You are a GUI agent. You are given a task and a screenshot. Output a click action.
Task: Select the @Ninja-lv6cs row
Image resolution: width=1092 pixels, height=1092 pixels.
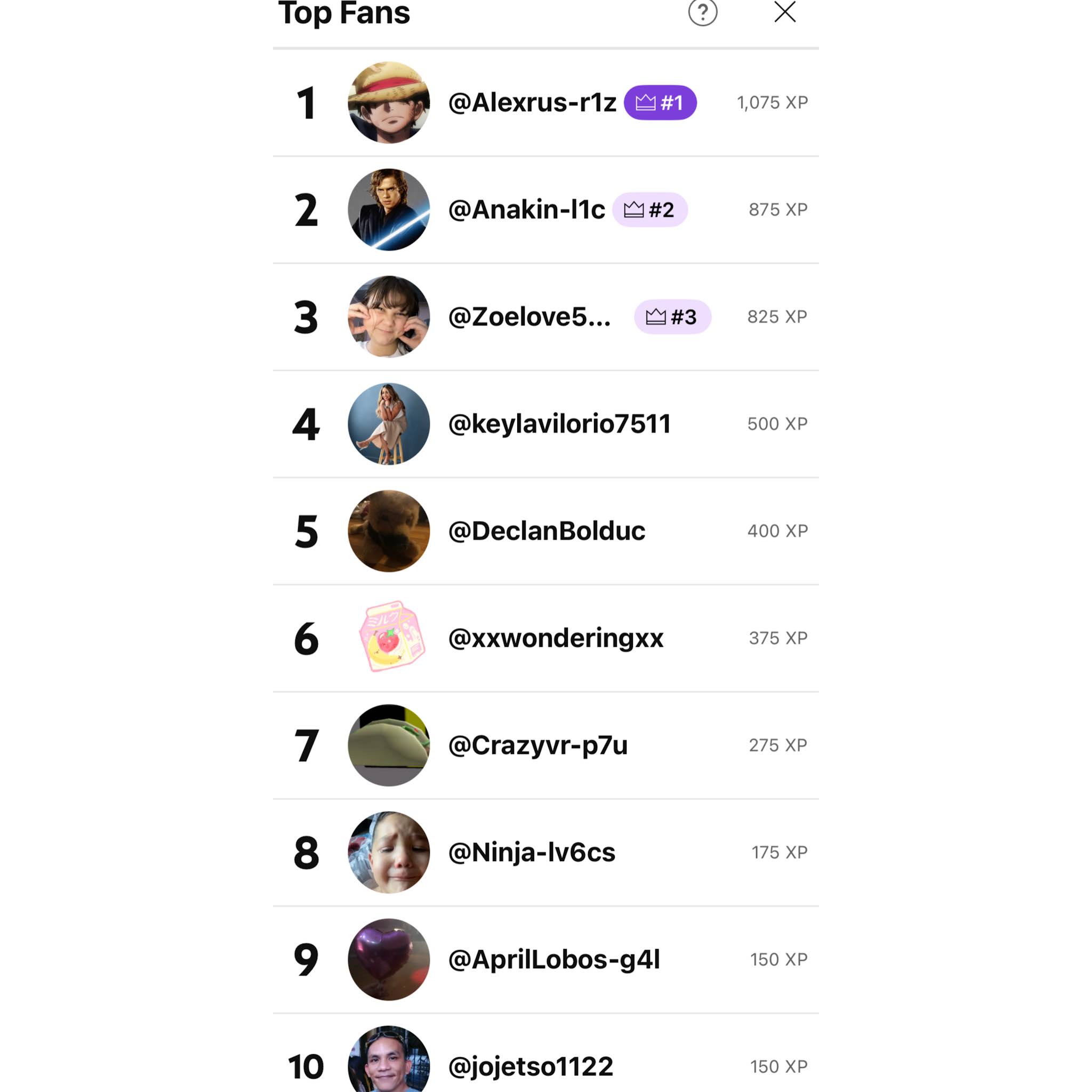click(x=531, y=853)
